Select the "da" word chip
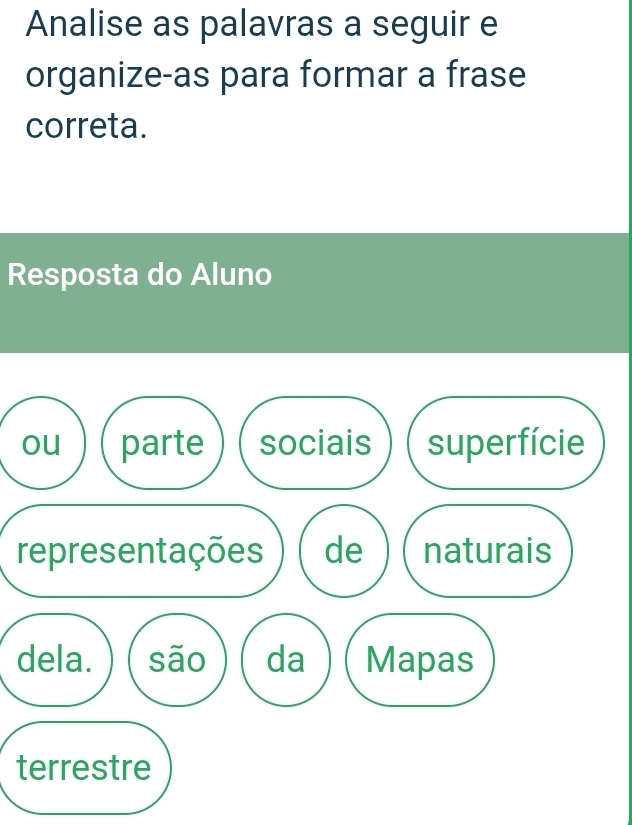Screen dimensions: 632x825 [286, 660]
